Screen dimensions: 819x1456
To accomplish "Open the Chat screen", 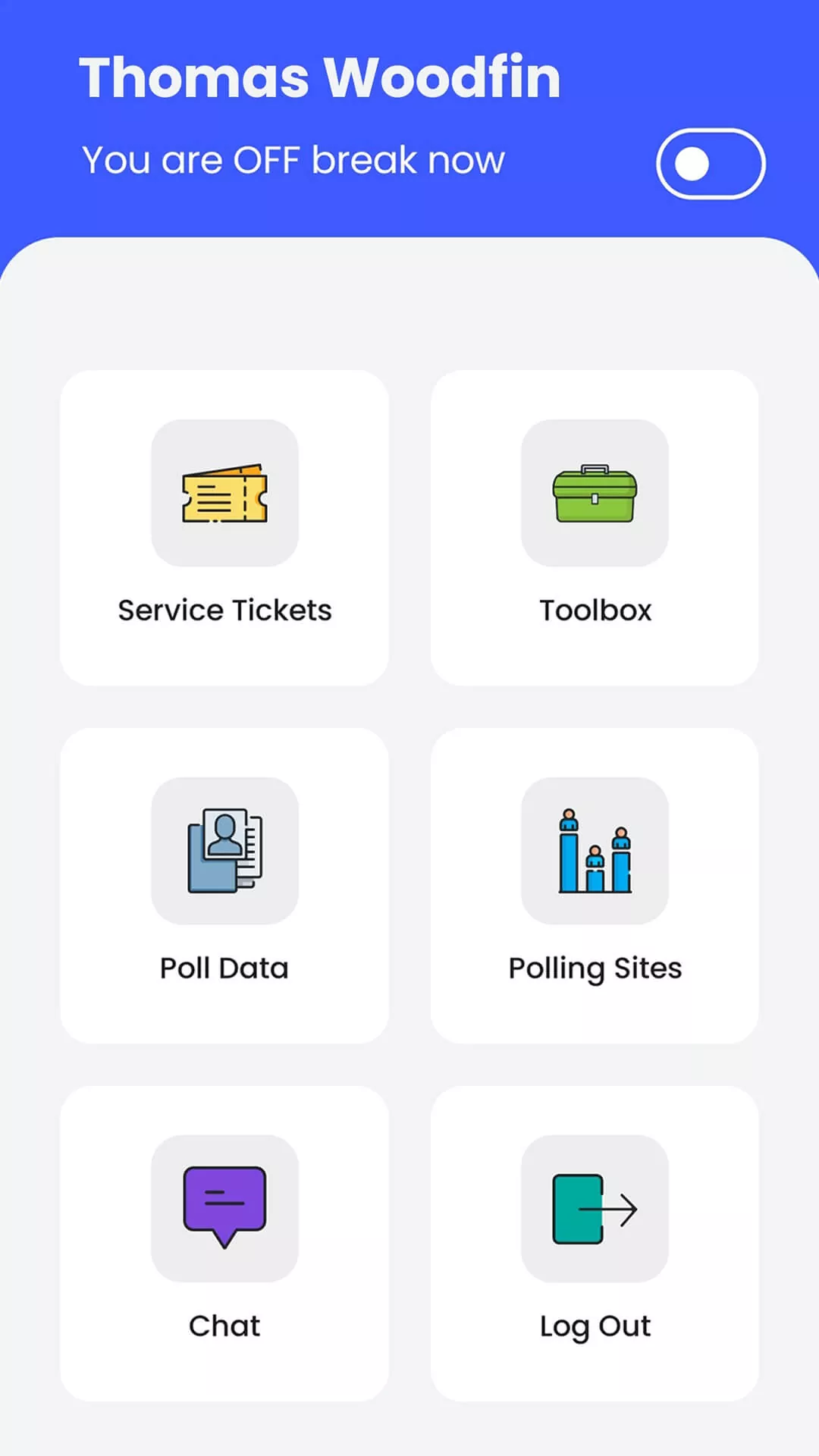I will (224, 1244).
